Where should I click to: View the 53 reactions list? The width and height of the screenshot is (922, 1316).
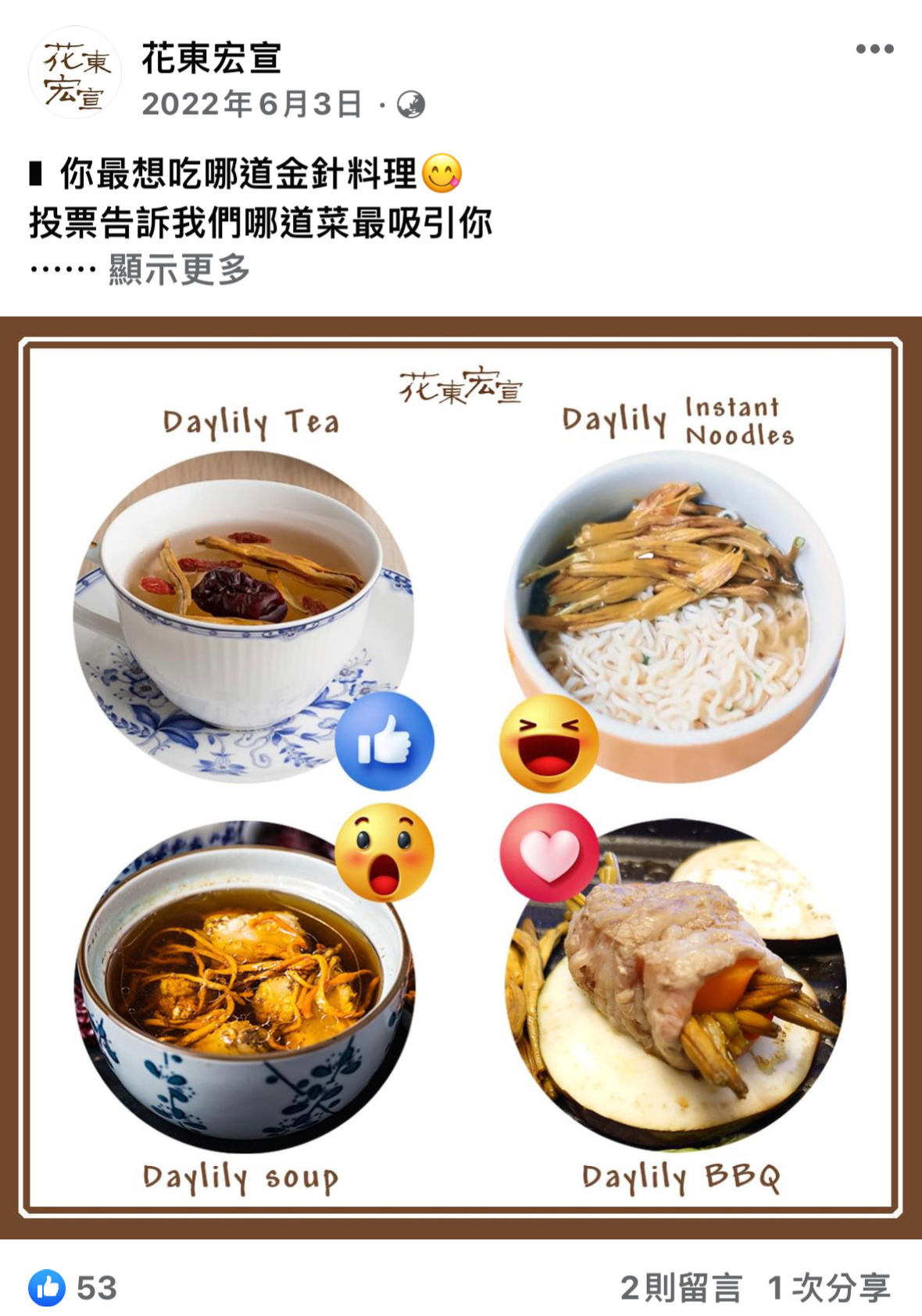tap(73, 1287)
